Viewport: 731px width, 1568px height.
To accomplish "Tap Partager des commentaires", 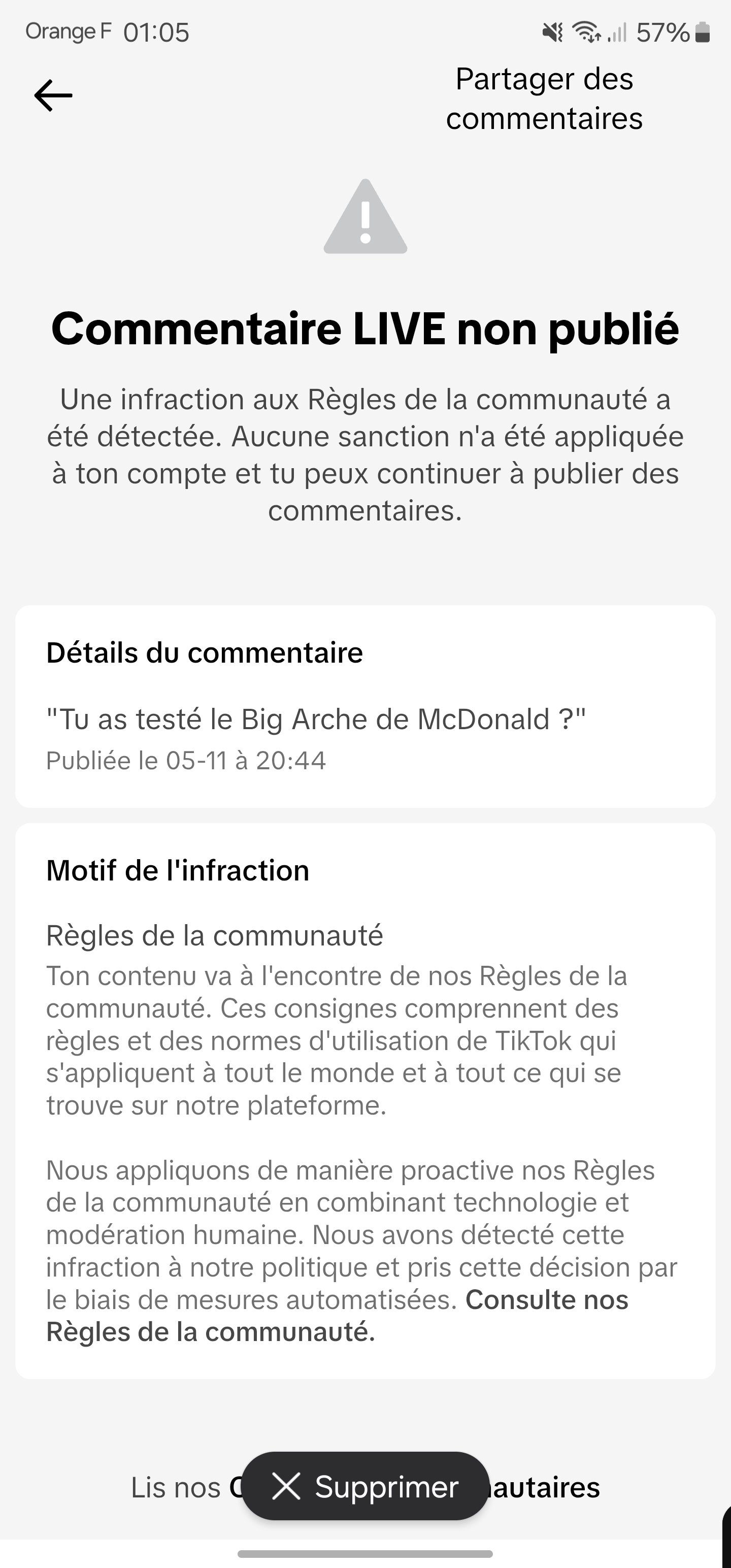I will coord(544,99).
